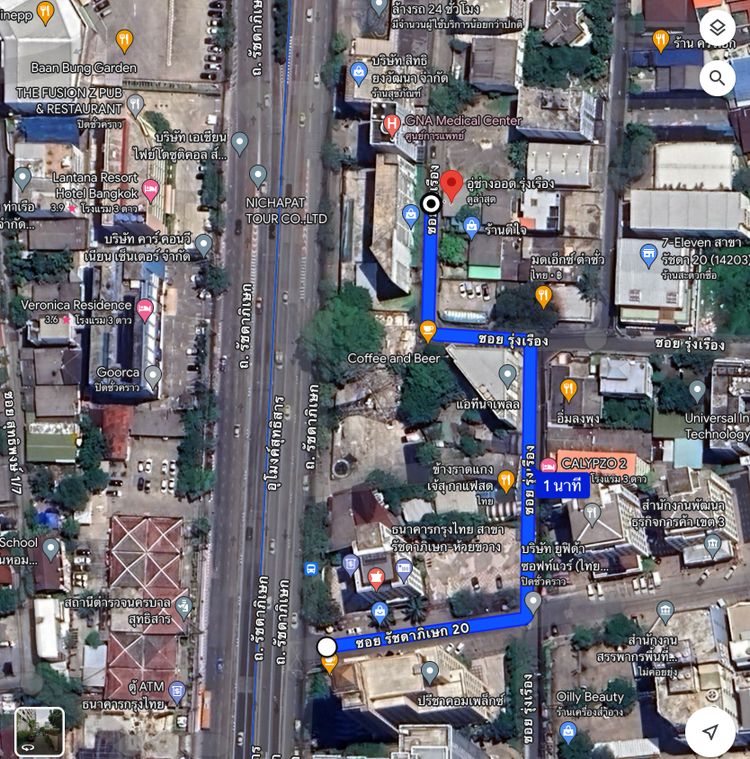Recenter the map to my location
The width and height of the screenshot is (750, 759).
pos(710,732)
